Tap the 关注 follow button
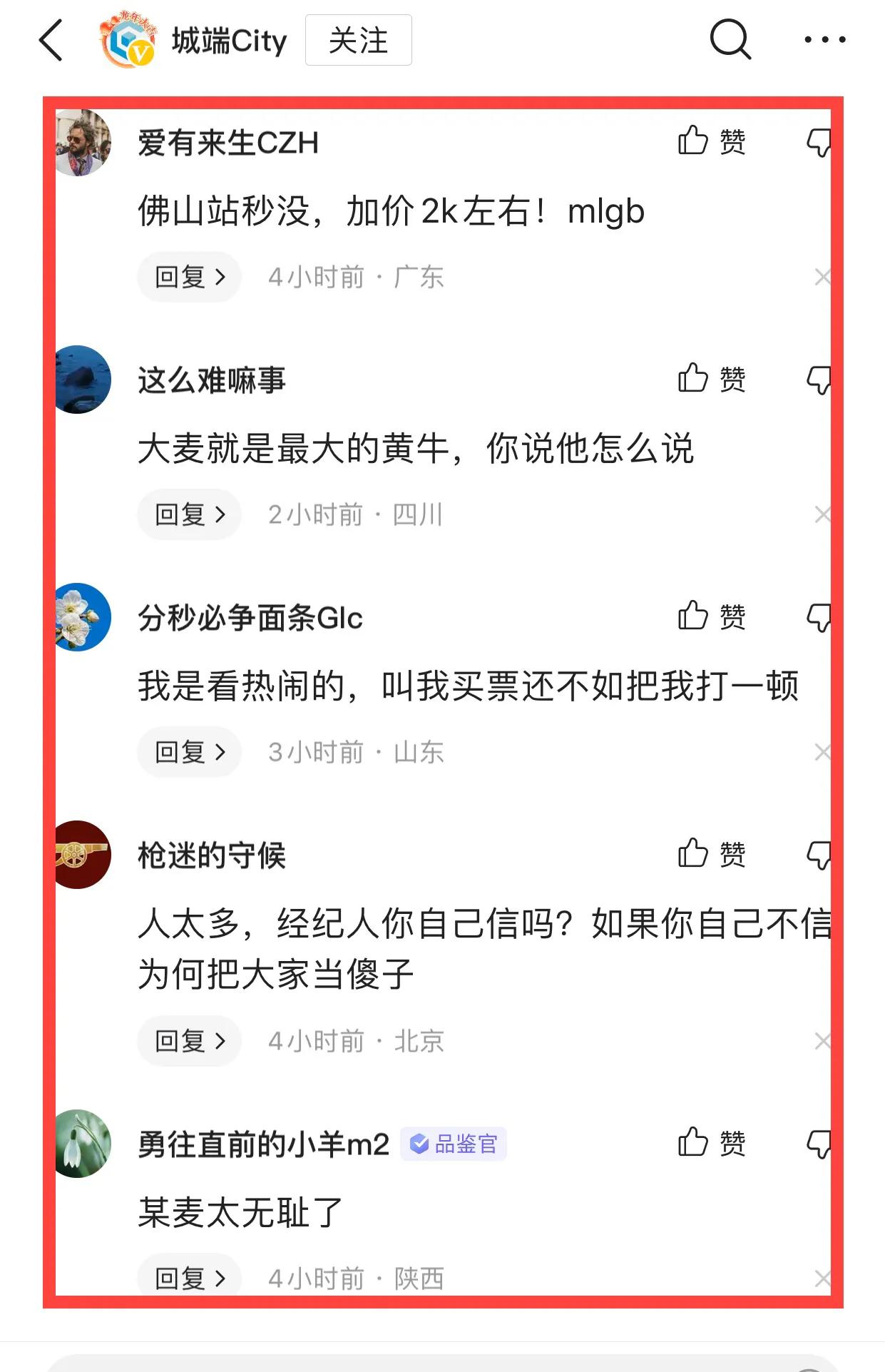 pyautogui.click(x=357, y=41)
